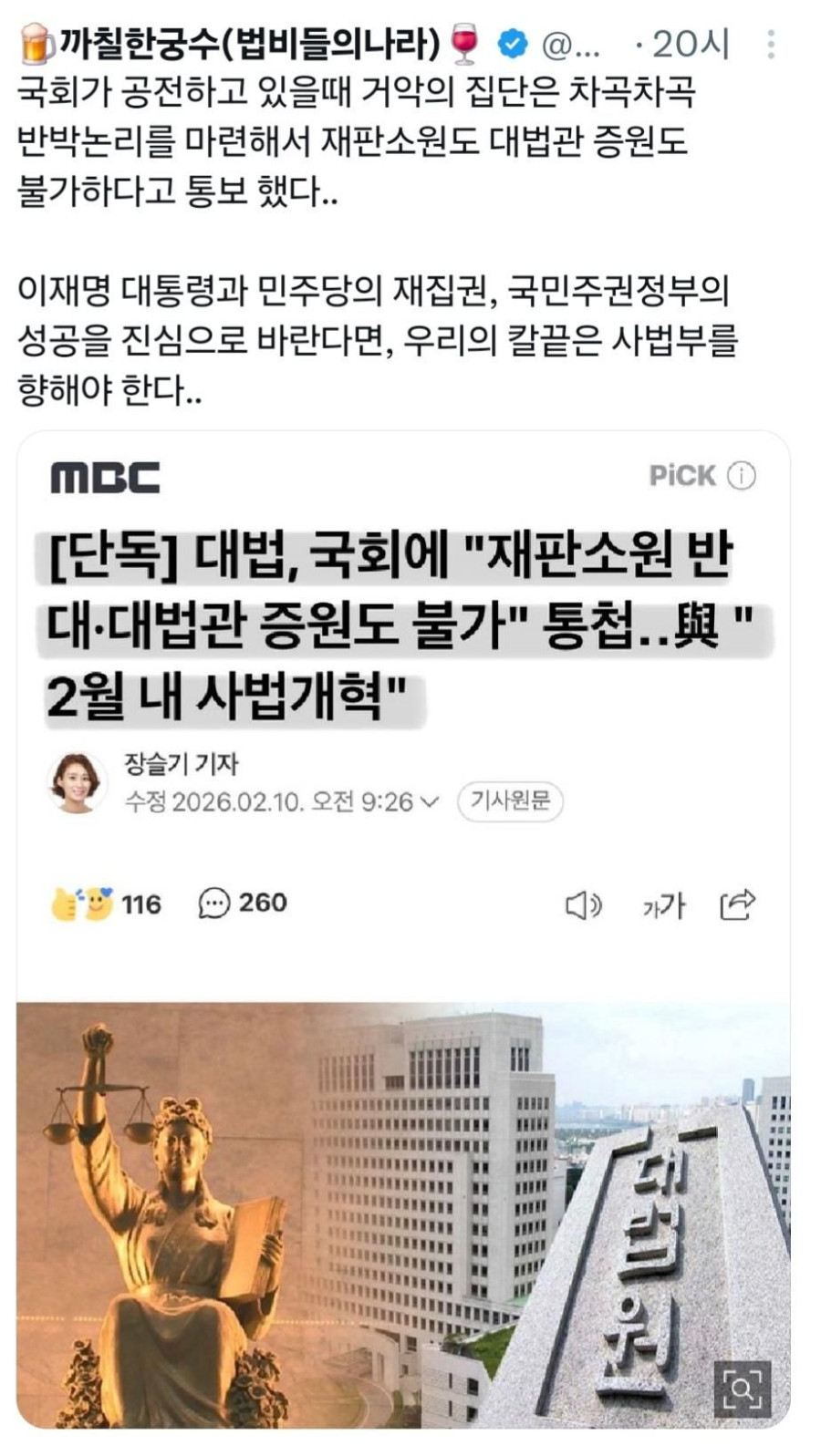Open 까칠한궁수 author profile
821x1456 pixels.
click(x=248, y=43)
